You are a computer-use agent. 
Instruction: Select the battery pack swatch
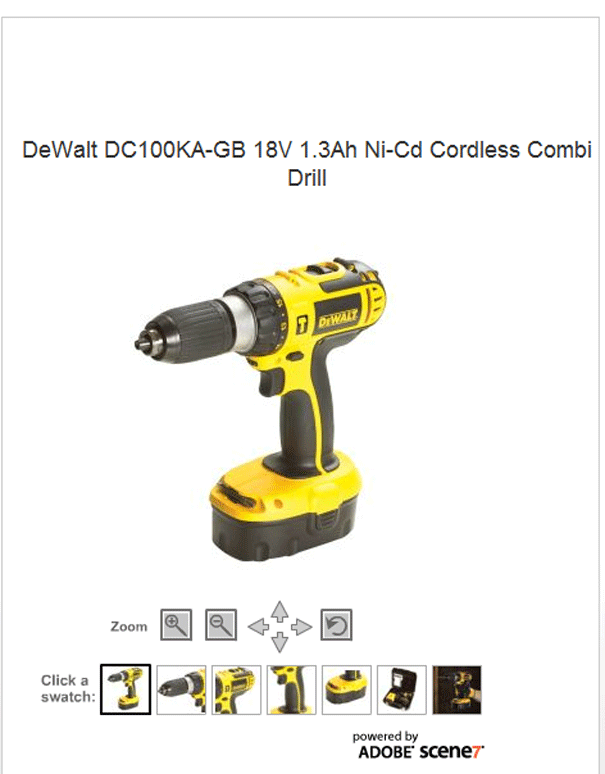[x=346, y=690]
